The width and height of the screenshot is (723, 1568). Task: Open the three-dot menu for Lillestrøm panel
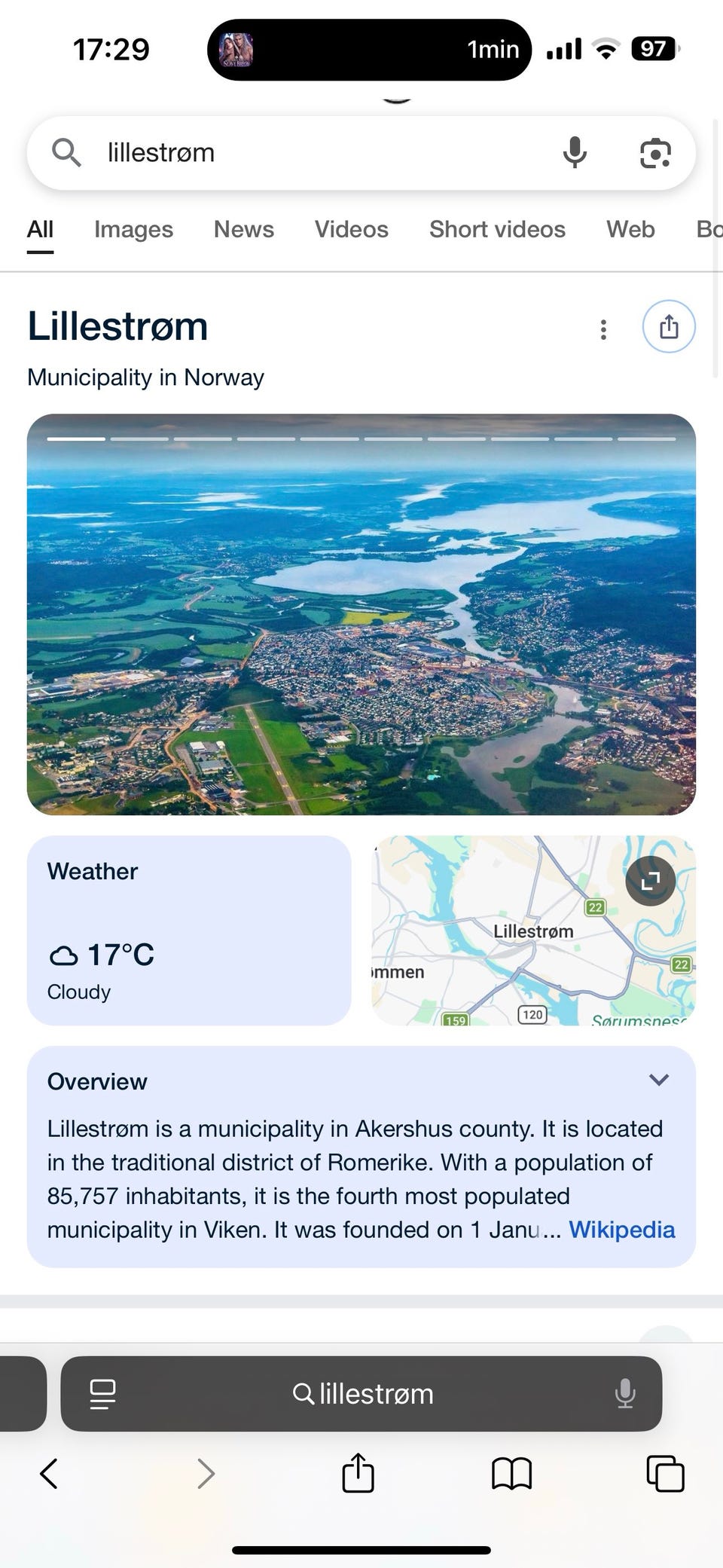coord(603,329)
